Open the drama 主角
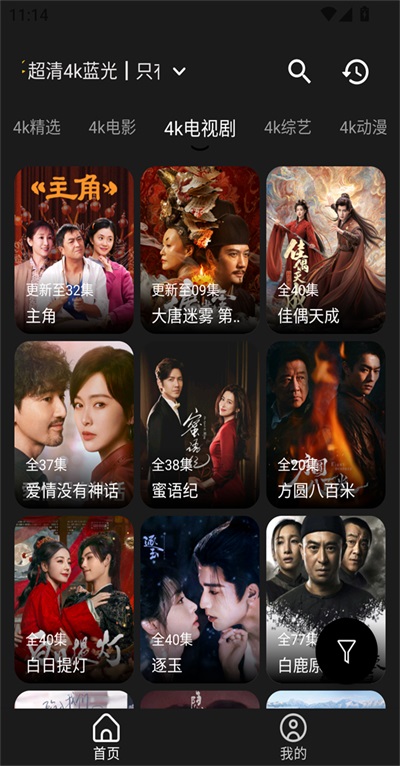The image size is (400, 766). click(x=74, y=250)
